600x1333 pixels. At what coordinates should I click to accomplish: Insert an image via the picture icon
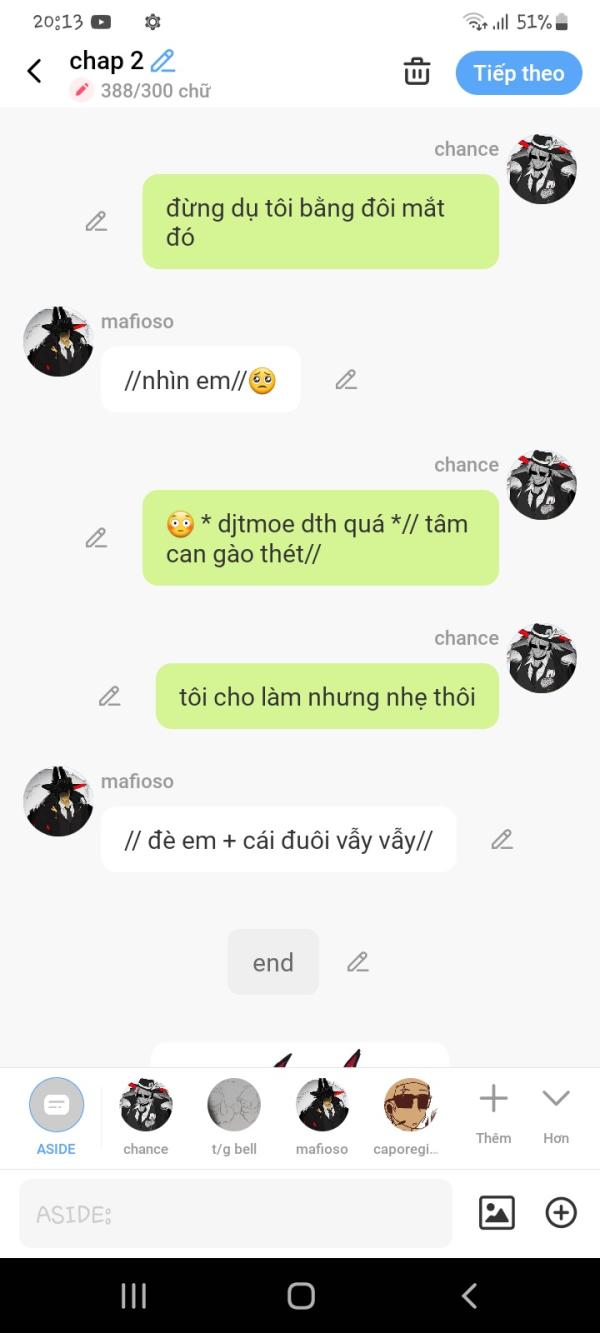click(497, 1213)
